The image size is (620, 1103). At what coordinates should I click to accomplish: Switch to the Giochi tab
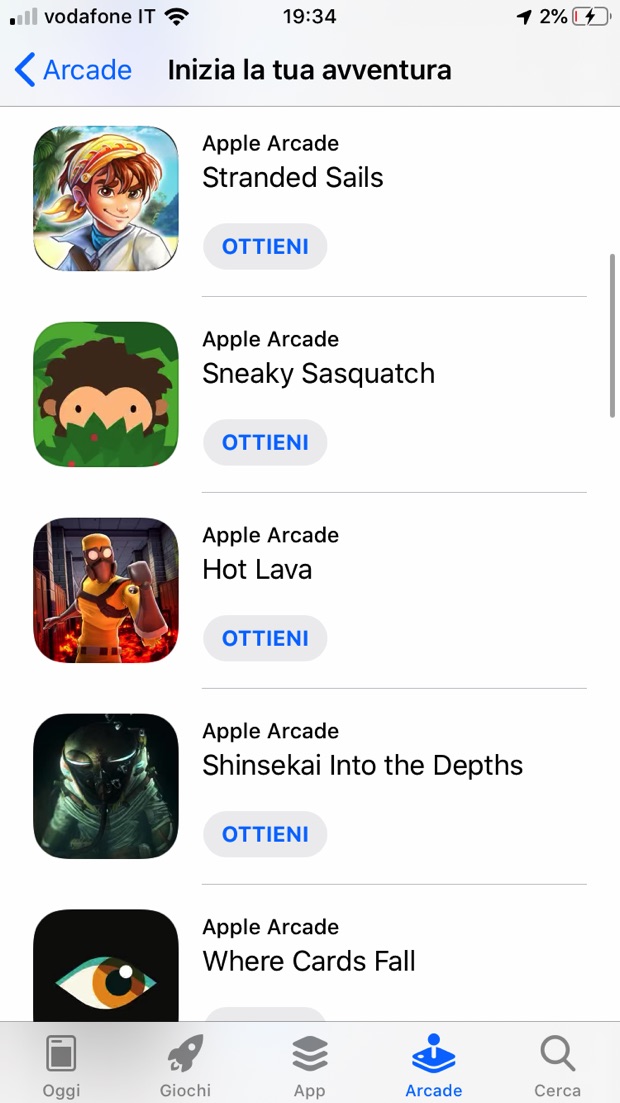pyautogui.click(x=185, y=1066)
